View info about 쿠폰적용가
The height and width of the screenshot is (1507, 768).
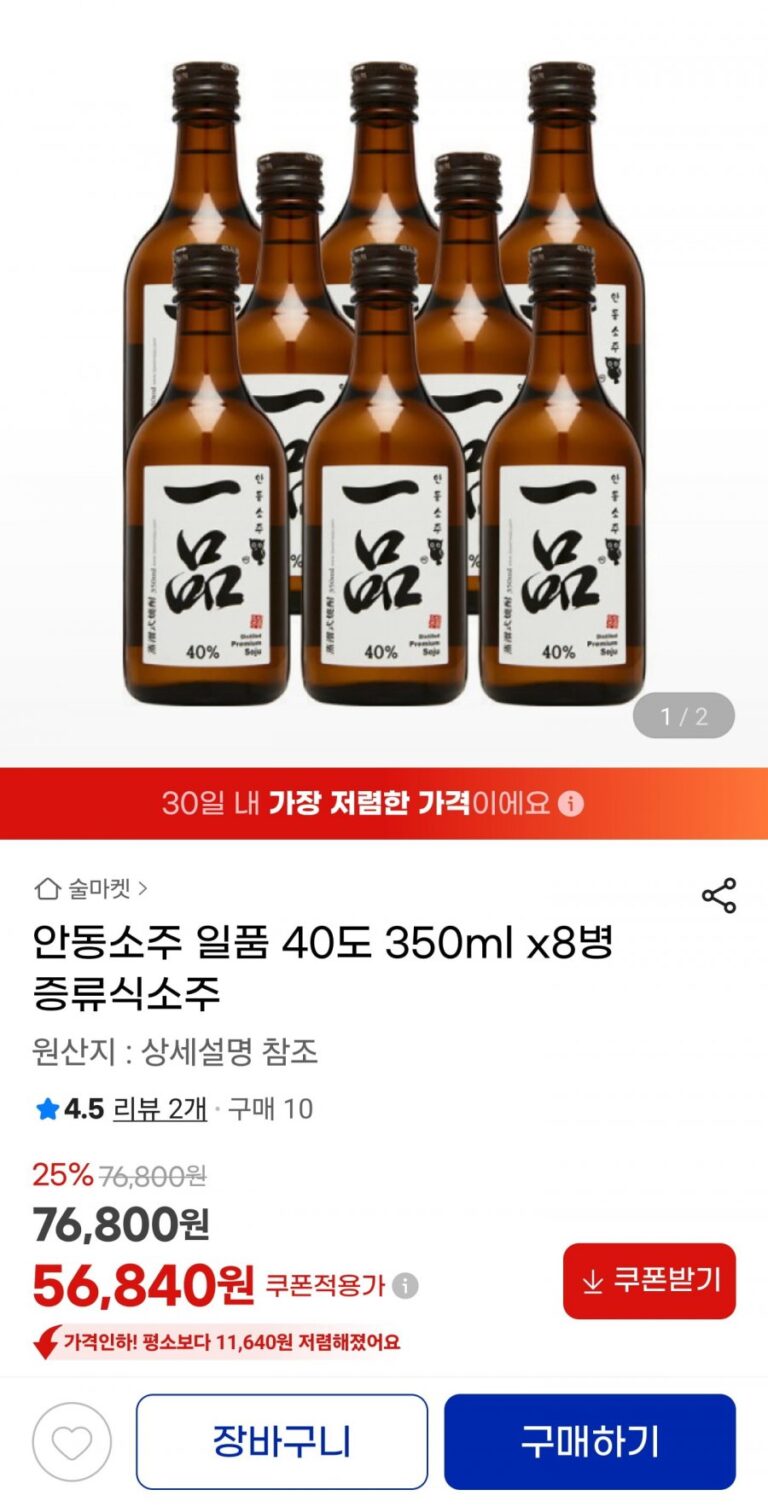[405, 1286]
